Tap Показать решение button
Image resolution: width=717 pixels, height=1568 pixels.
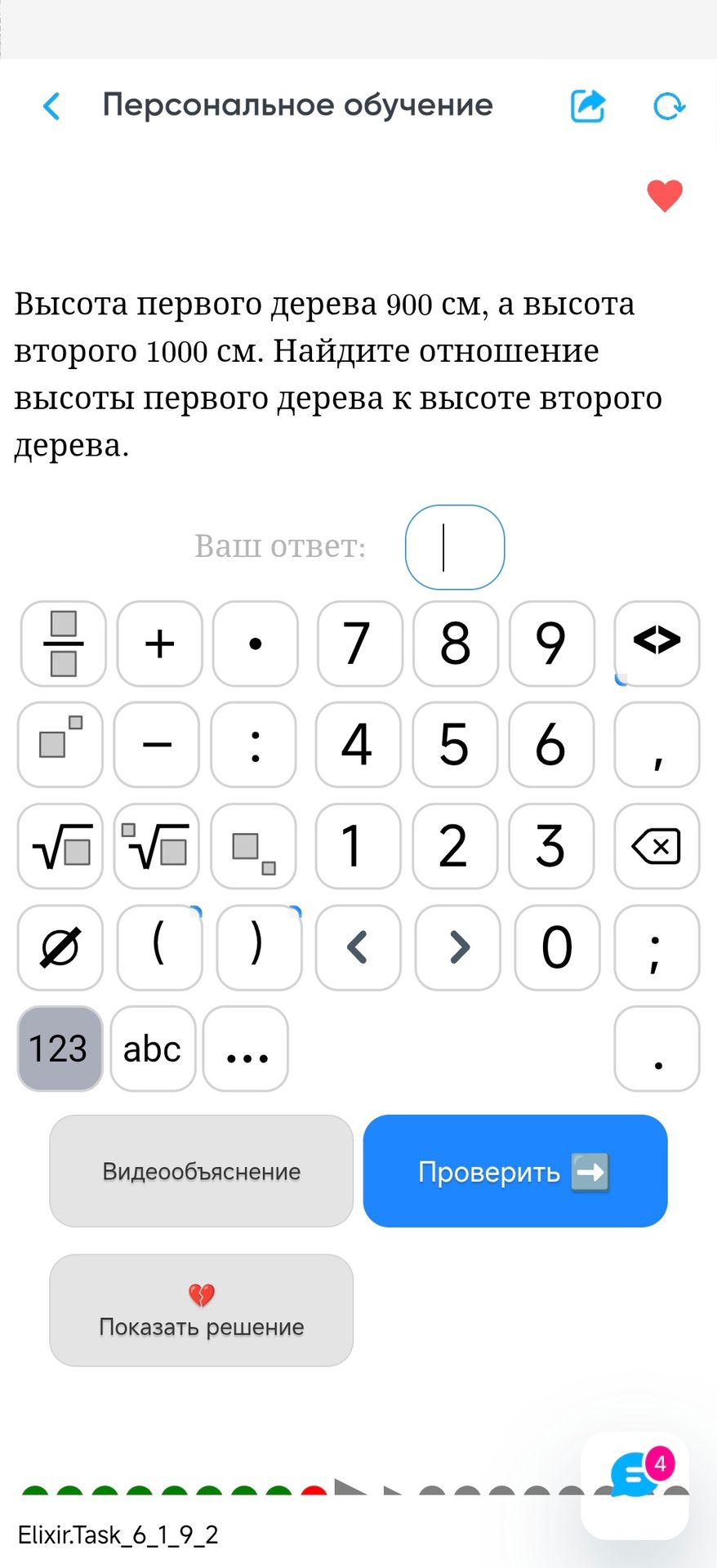202,1310
